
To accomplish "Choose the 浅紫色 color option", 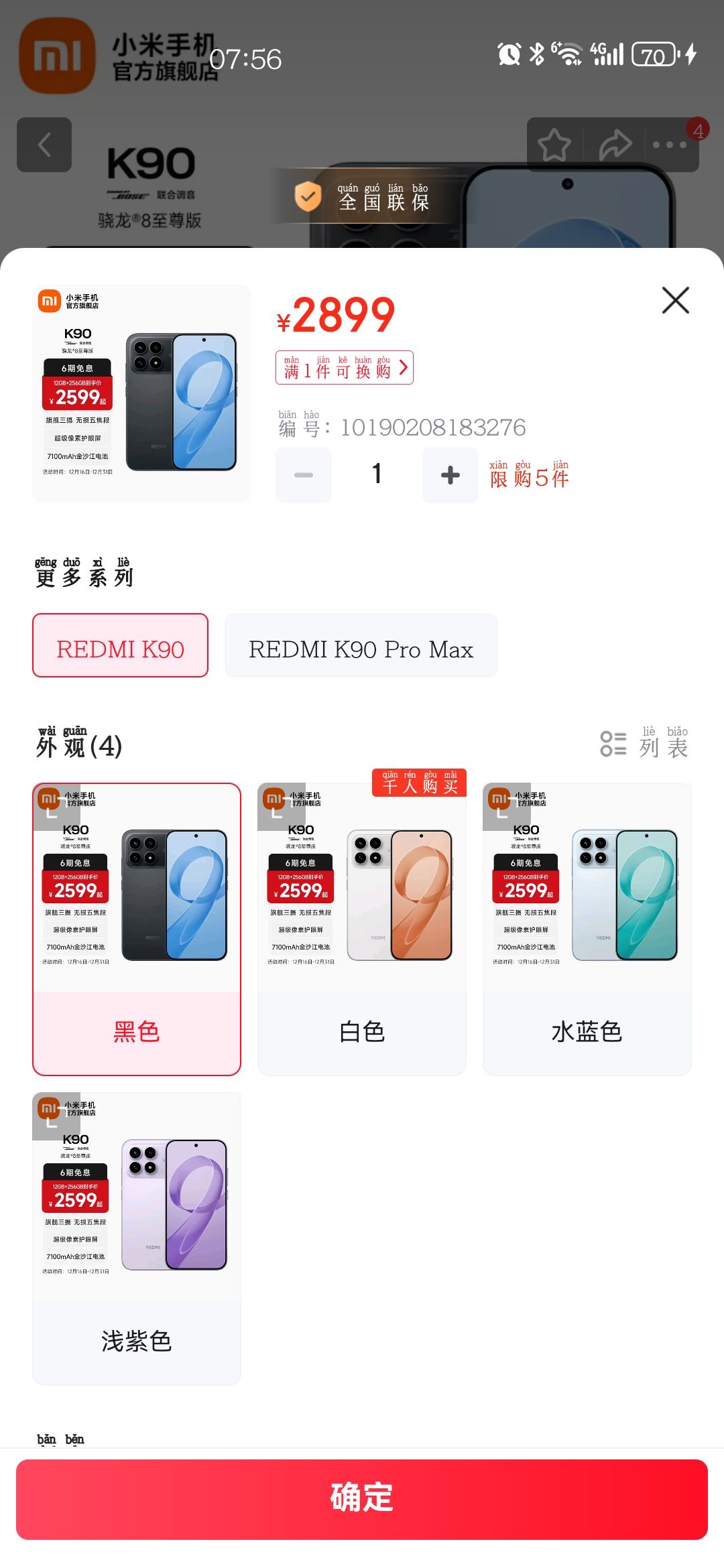I will click(137, 1238).
